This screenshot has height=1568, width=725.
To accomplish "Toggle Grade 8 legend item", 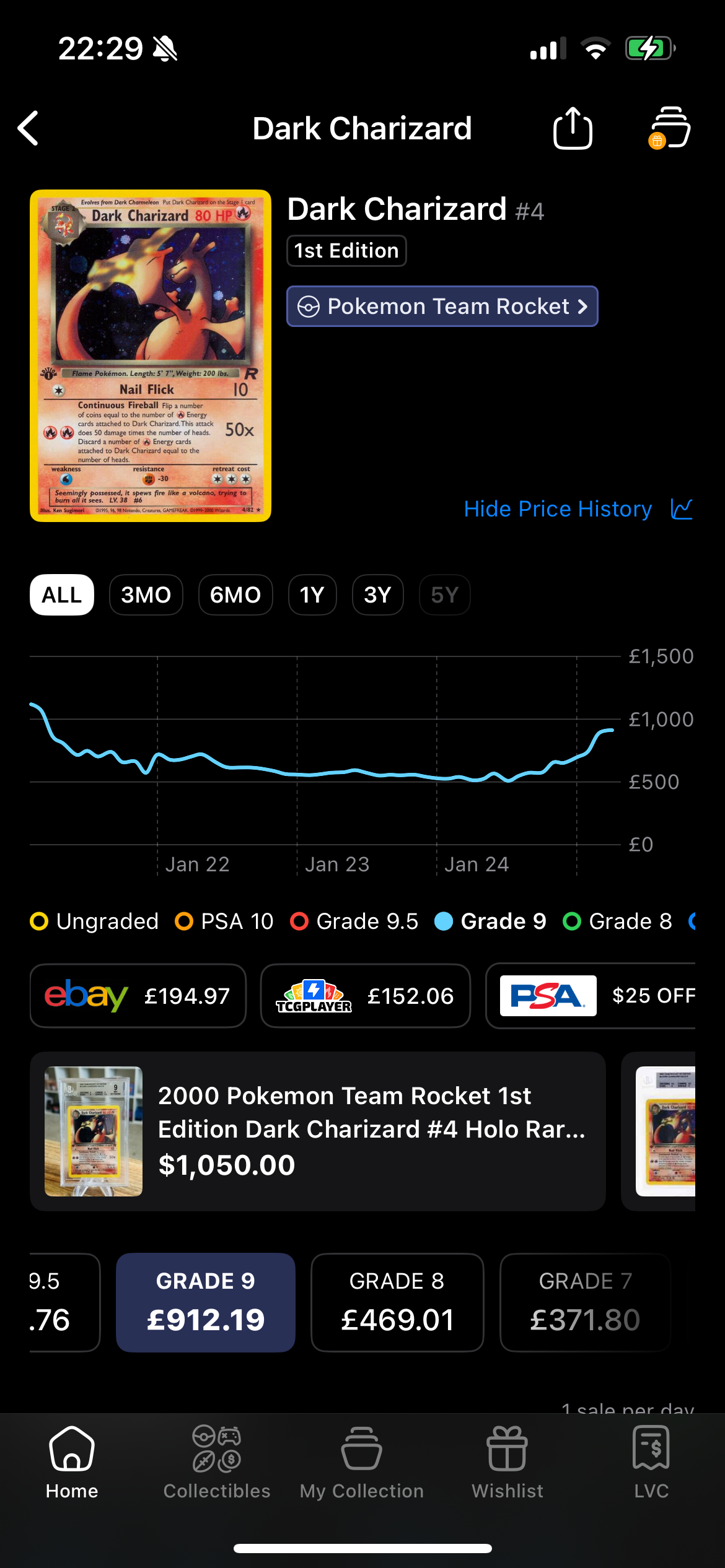I will (x=618, y=921).
